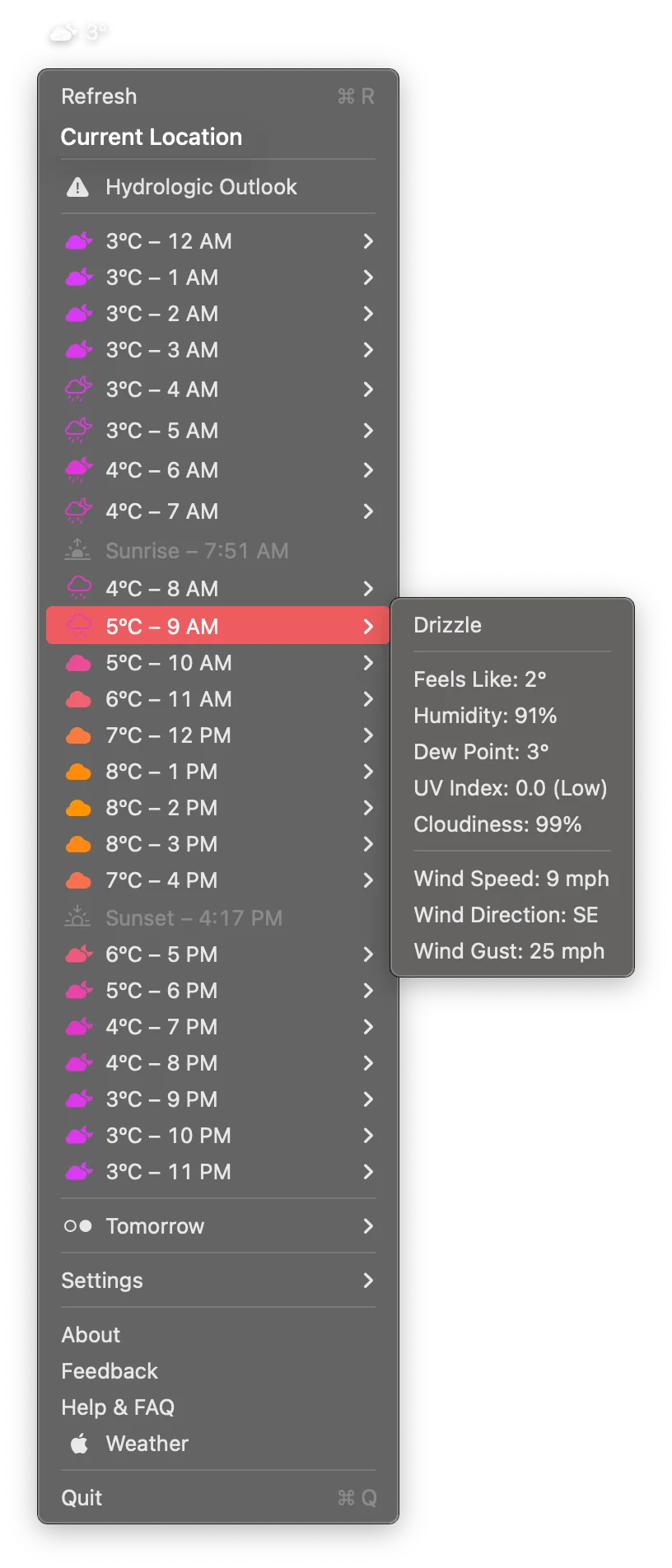Select the About menu item
Viewport: 672px width, 1568px height.
(91, 1335)
